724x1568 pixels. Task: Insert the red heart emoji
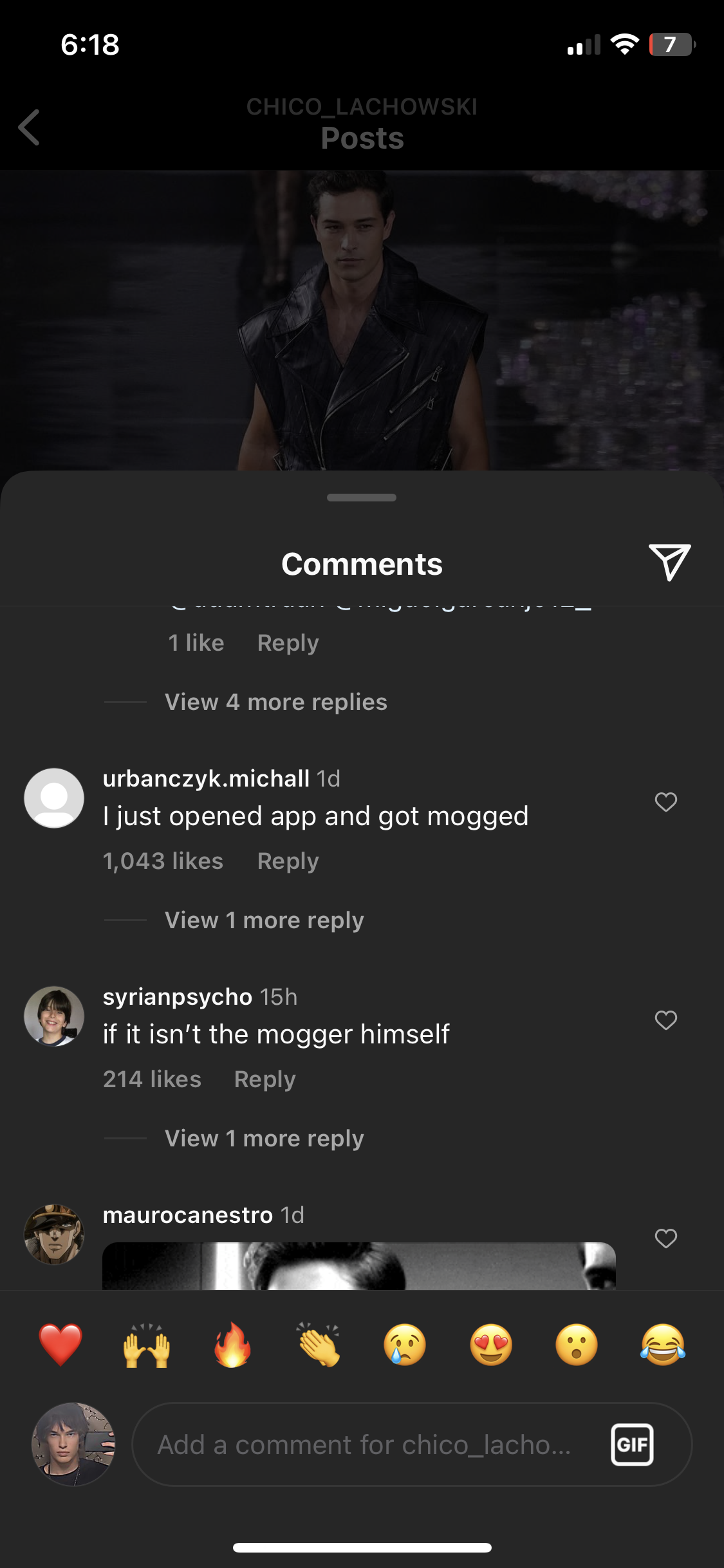click(60, 1345)
